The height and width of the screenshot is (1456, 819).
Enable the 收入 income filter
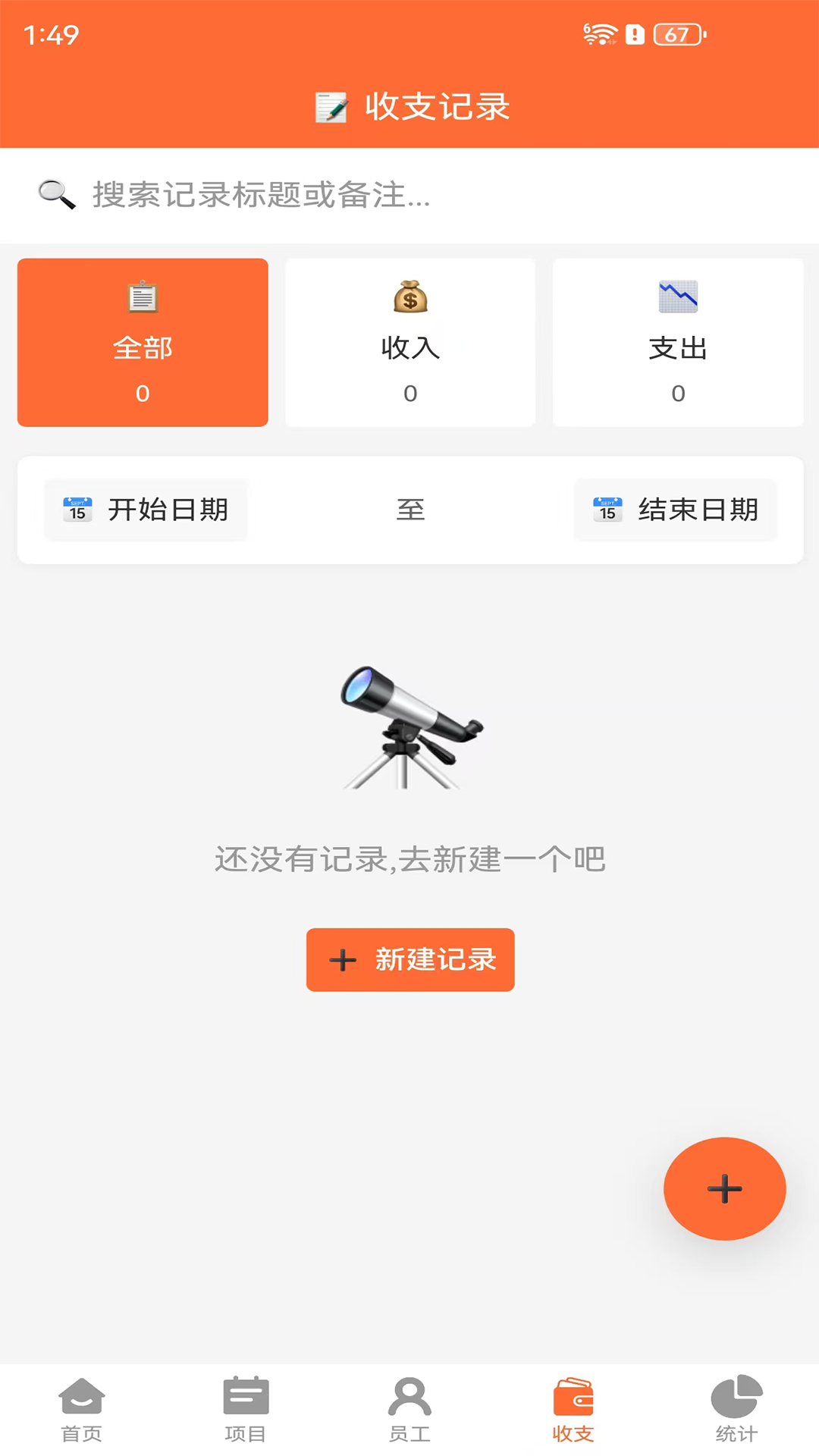pyautogui.click(x=409, y=342)
